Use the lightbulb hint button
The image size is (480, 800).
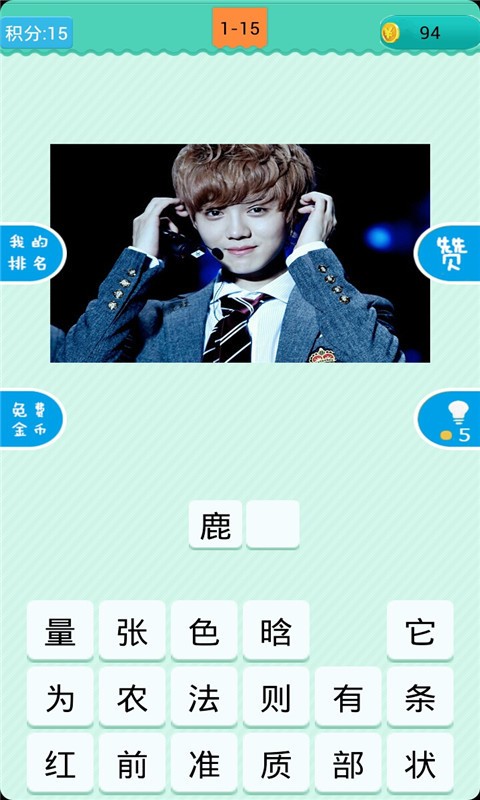click(x=449, y=419)
